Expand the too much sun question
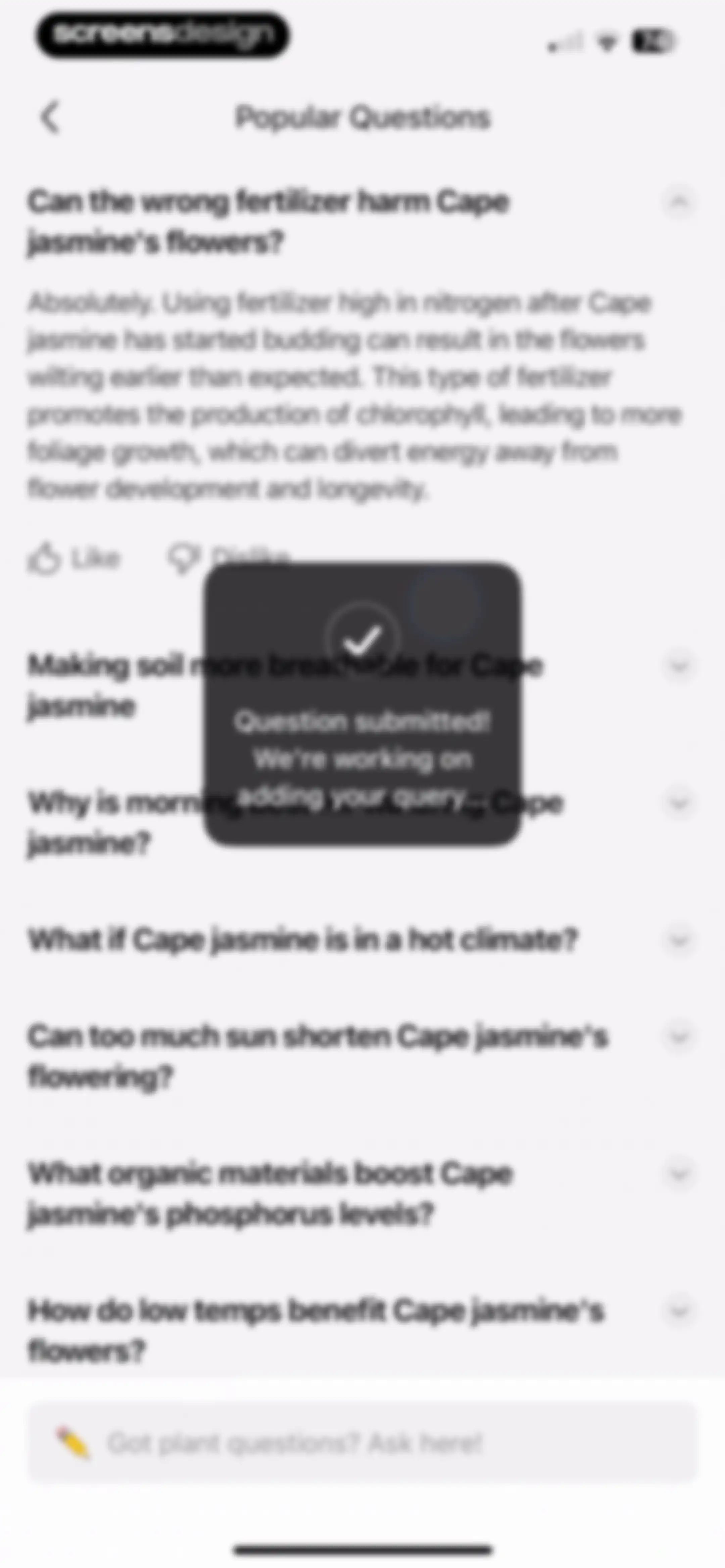This screenshot has height=1568, width=725. click(x=679, y=1036)
